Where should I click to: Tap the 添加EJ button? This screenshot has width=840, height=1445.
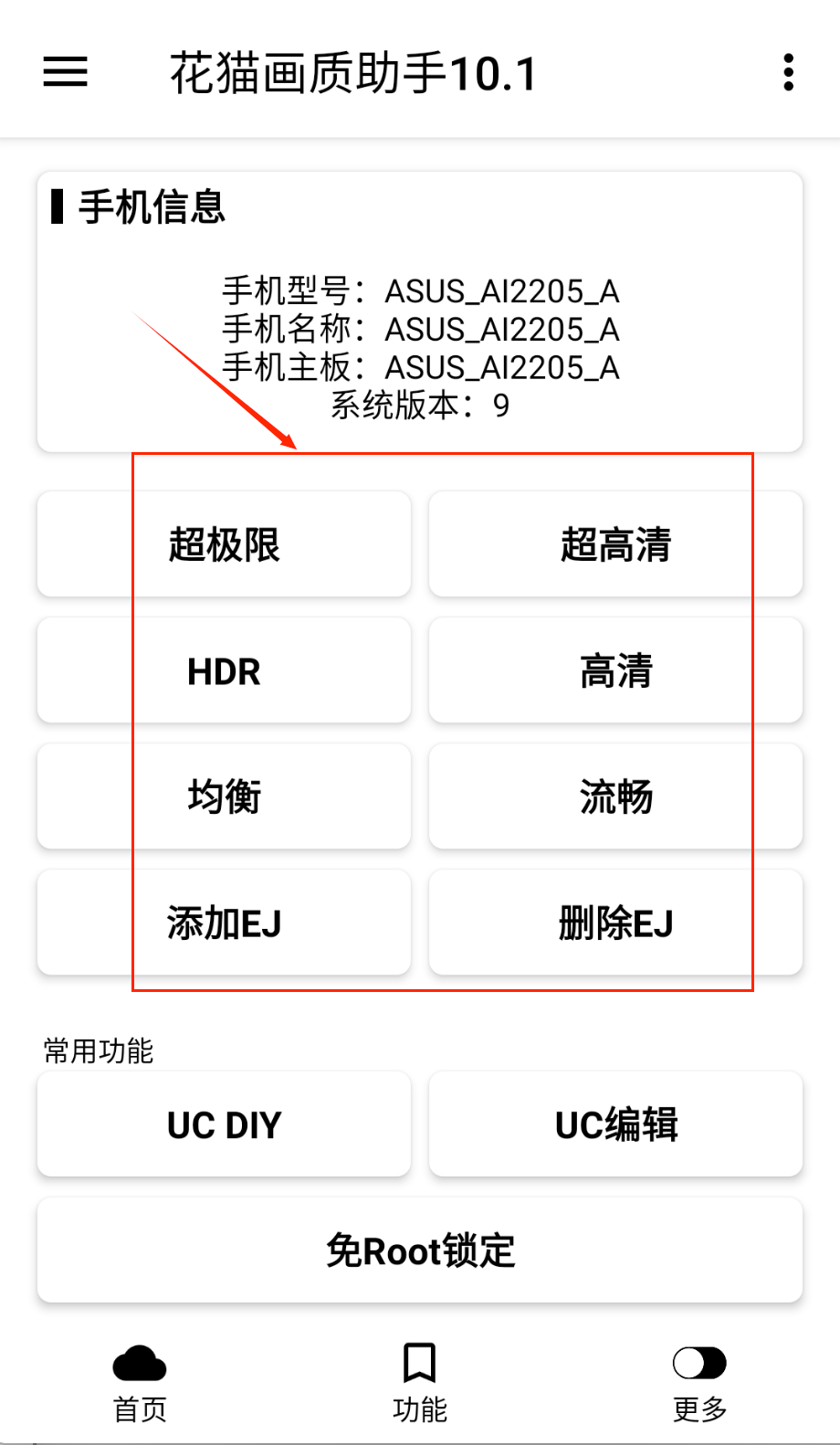coord(224,923)
